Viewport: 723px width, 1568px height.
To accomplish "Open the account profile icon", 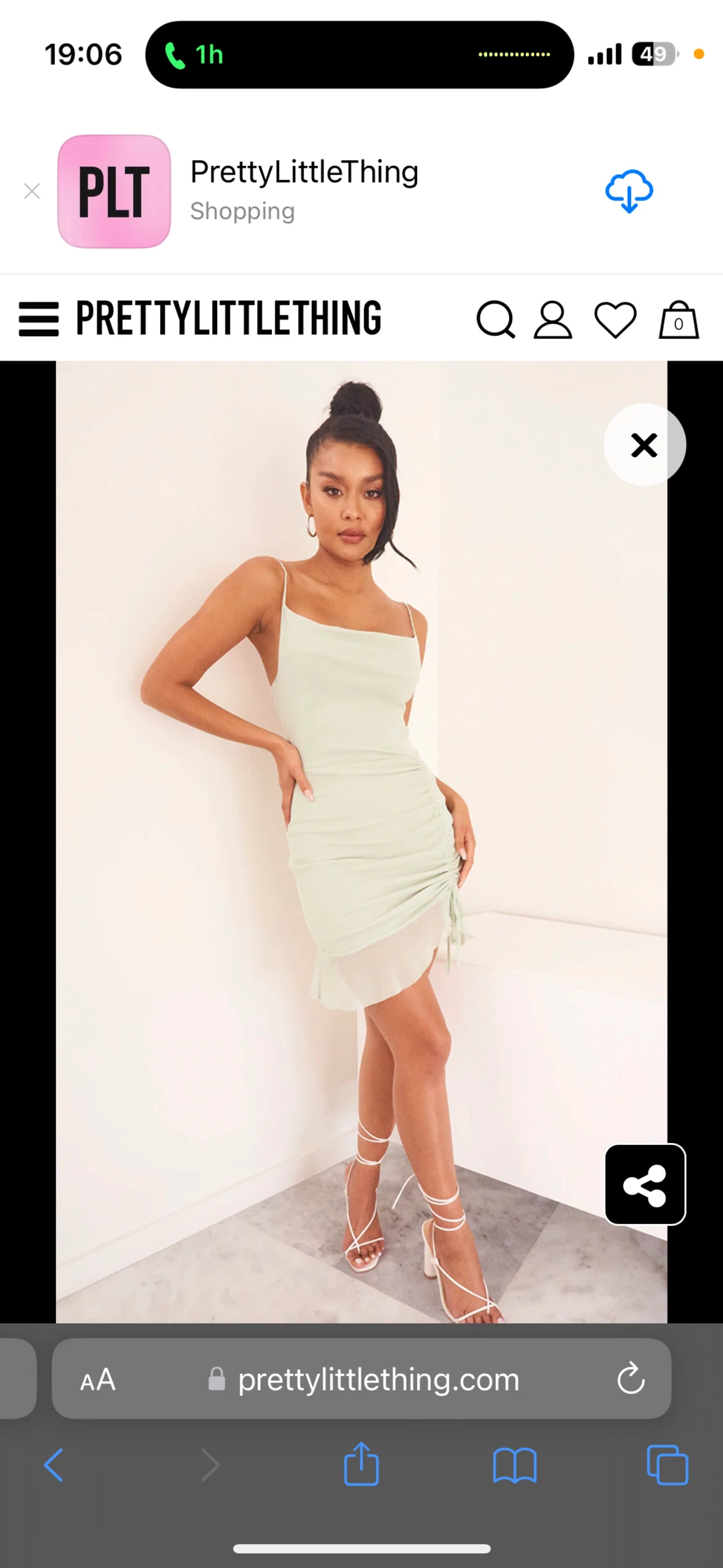I will (x=553, y=320).
